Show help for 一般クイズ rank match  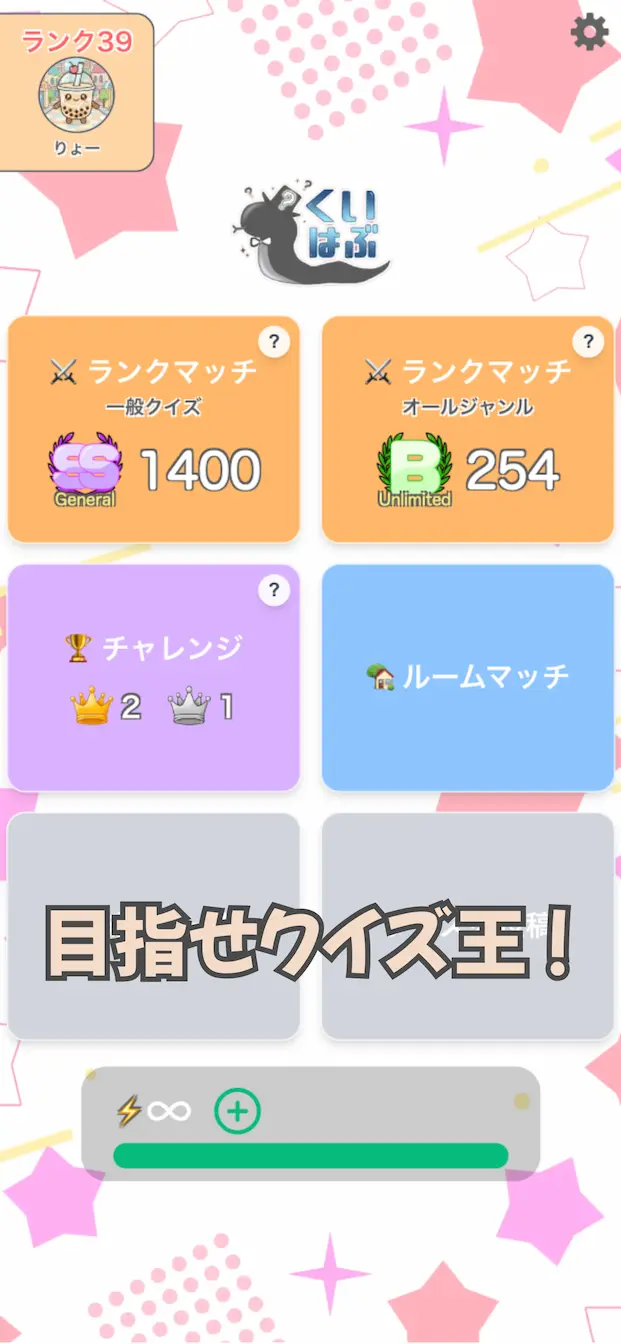click(274, 343)
